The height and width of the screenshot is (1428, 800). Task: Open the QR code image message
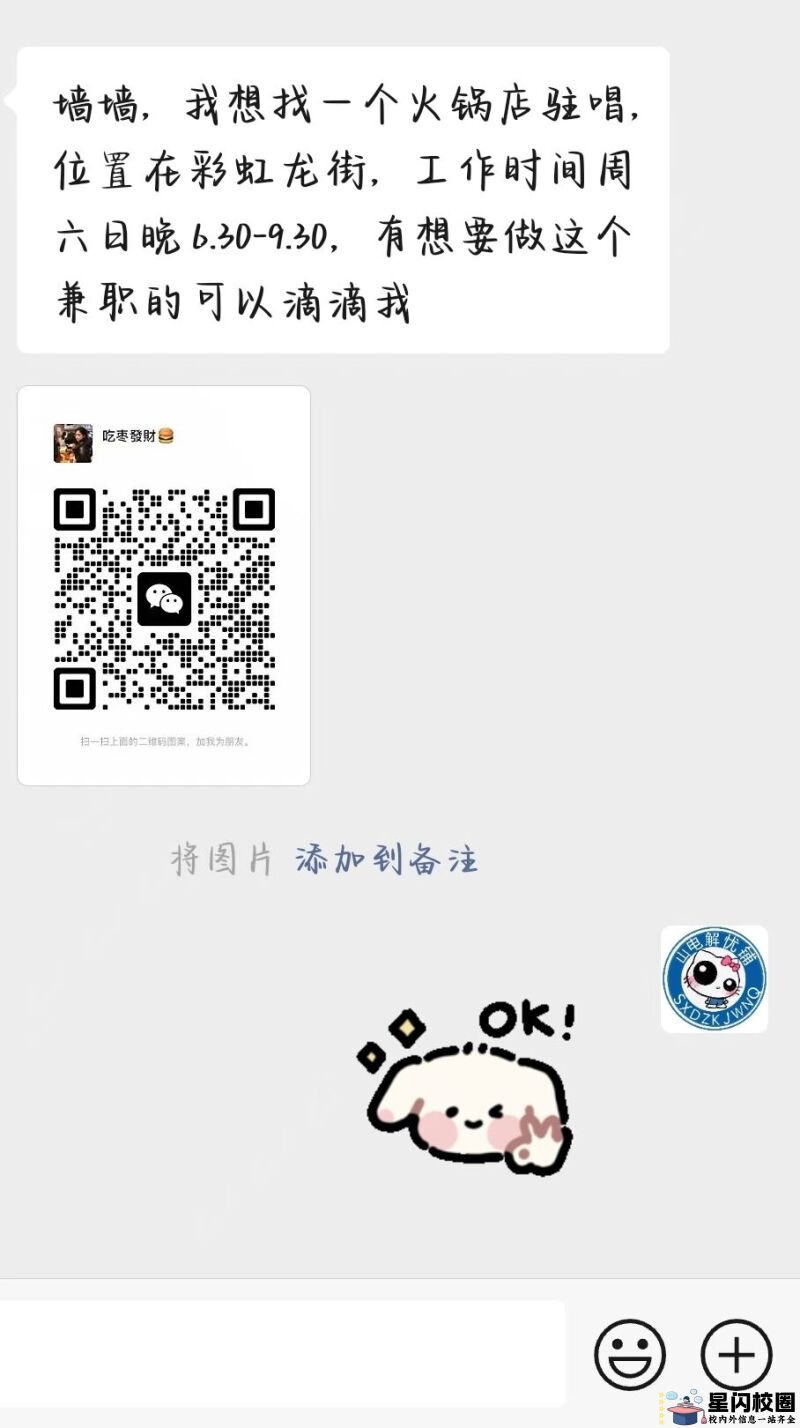pyautogui.click(x=164, y=585)
